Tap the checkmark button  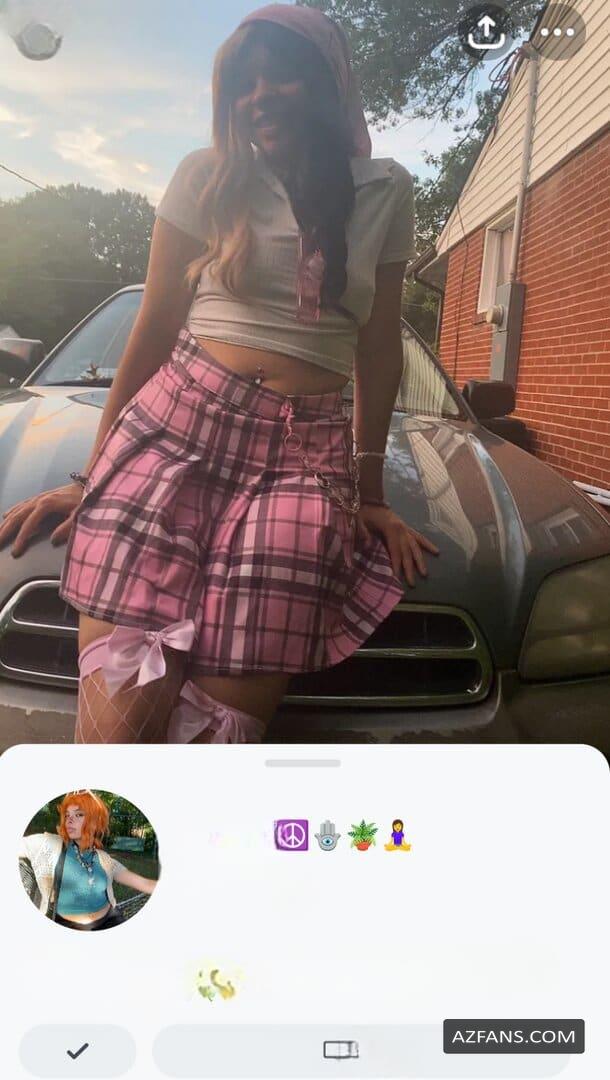pyautogui.click(x=77, y=1050)
